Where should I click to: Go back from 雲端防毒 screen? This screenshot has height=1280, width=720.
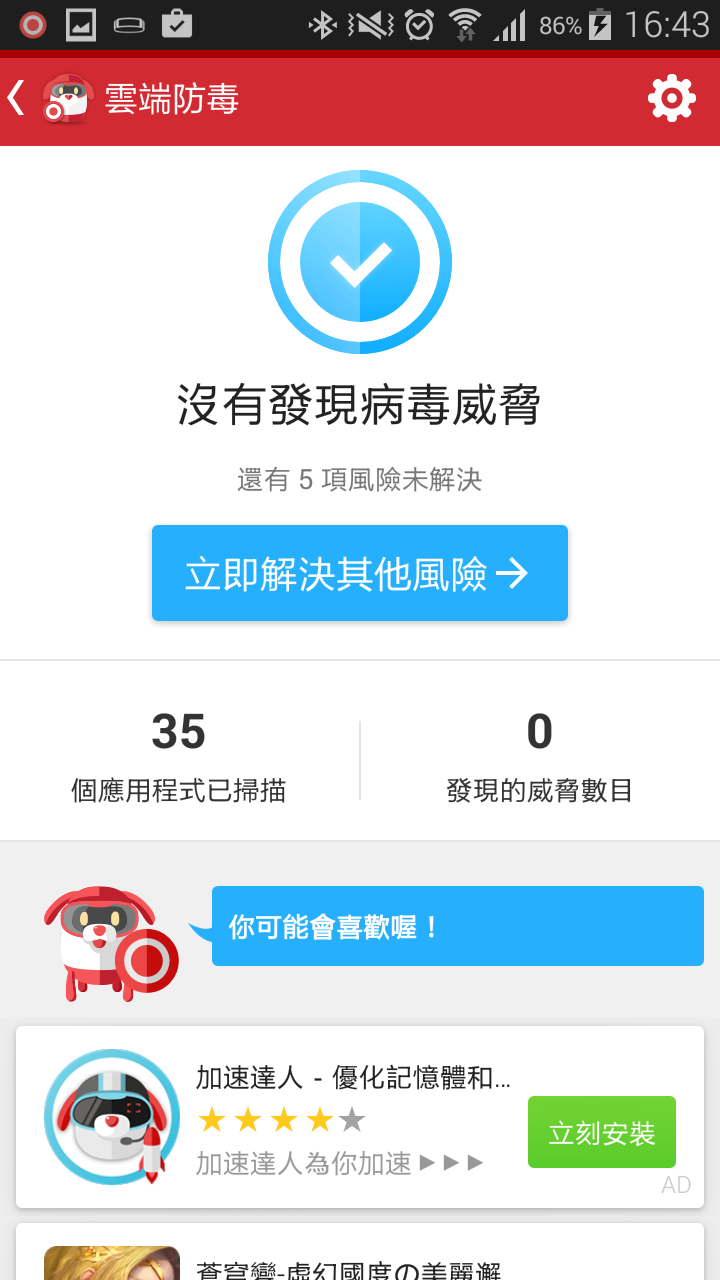pyautogui.click(x=17, y=98)
